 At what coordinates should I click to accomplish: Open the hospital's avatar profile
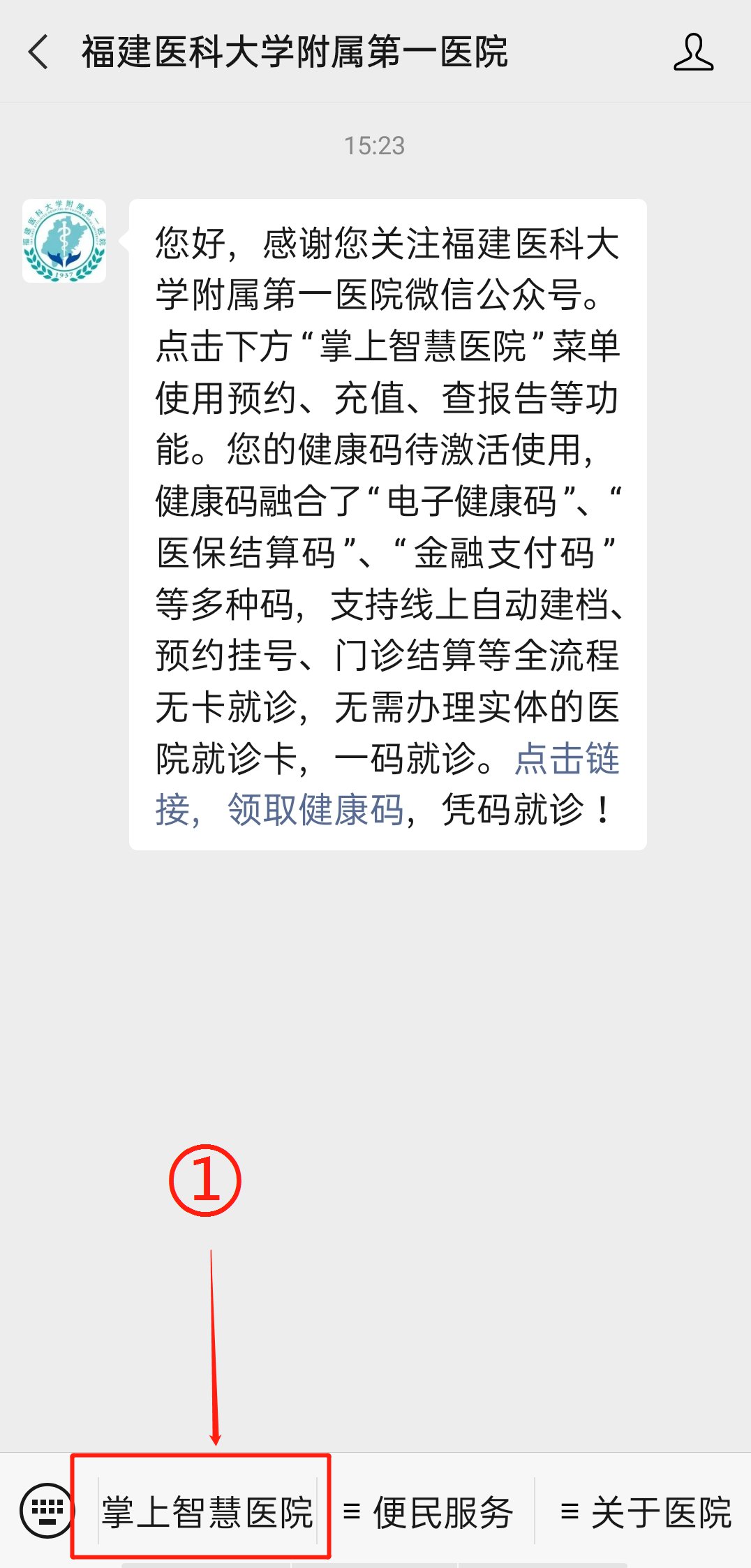click(64, 241)
